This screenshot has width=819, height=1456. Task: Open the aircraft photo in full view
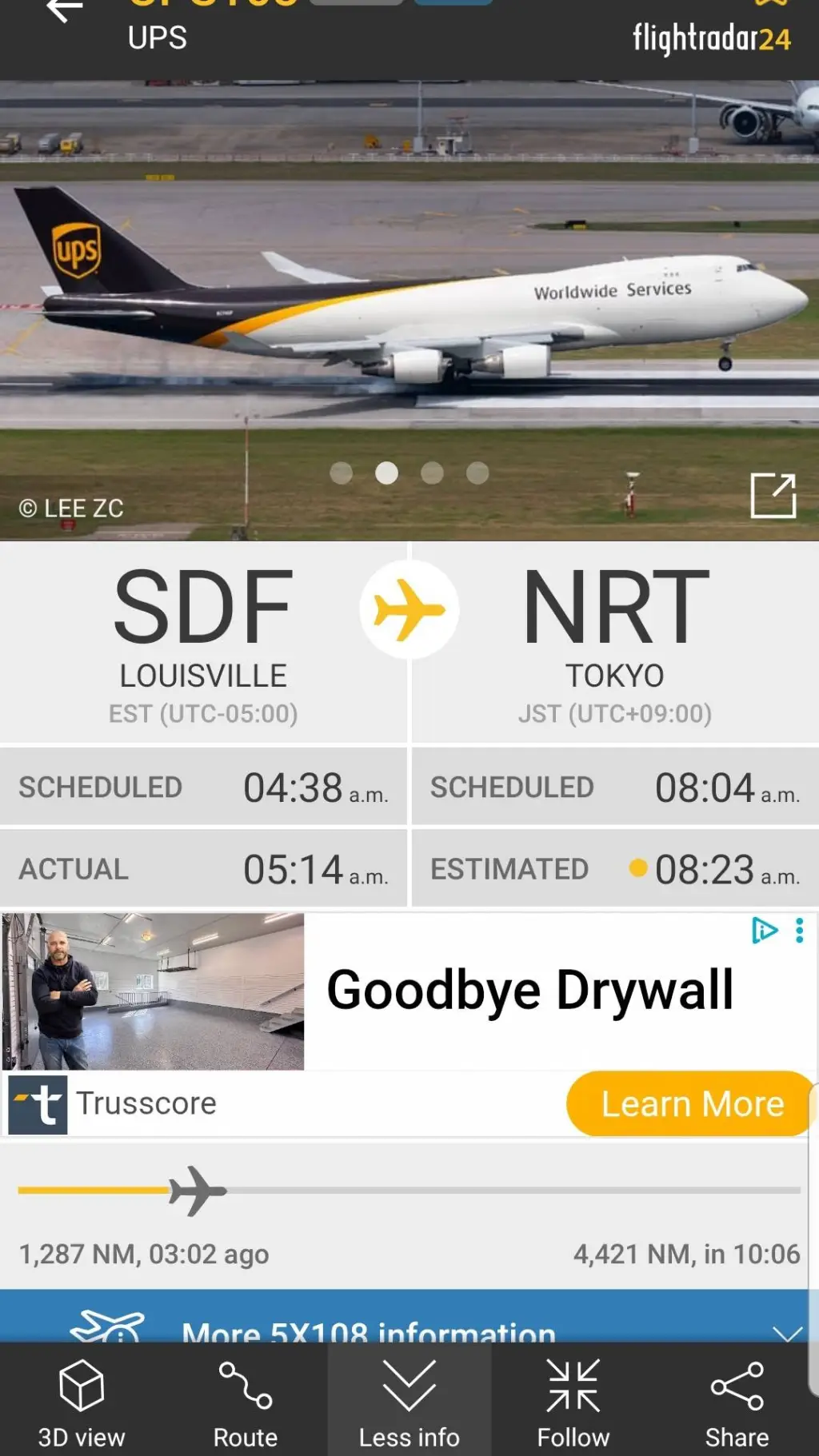(x=773, y=496)
